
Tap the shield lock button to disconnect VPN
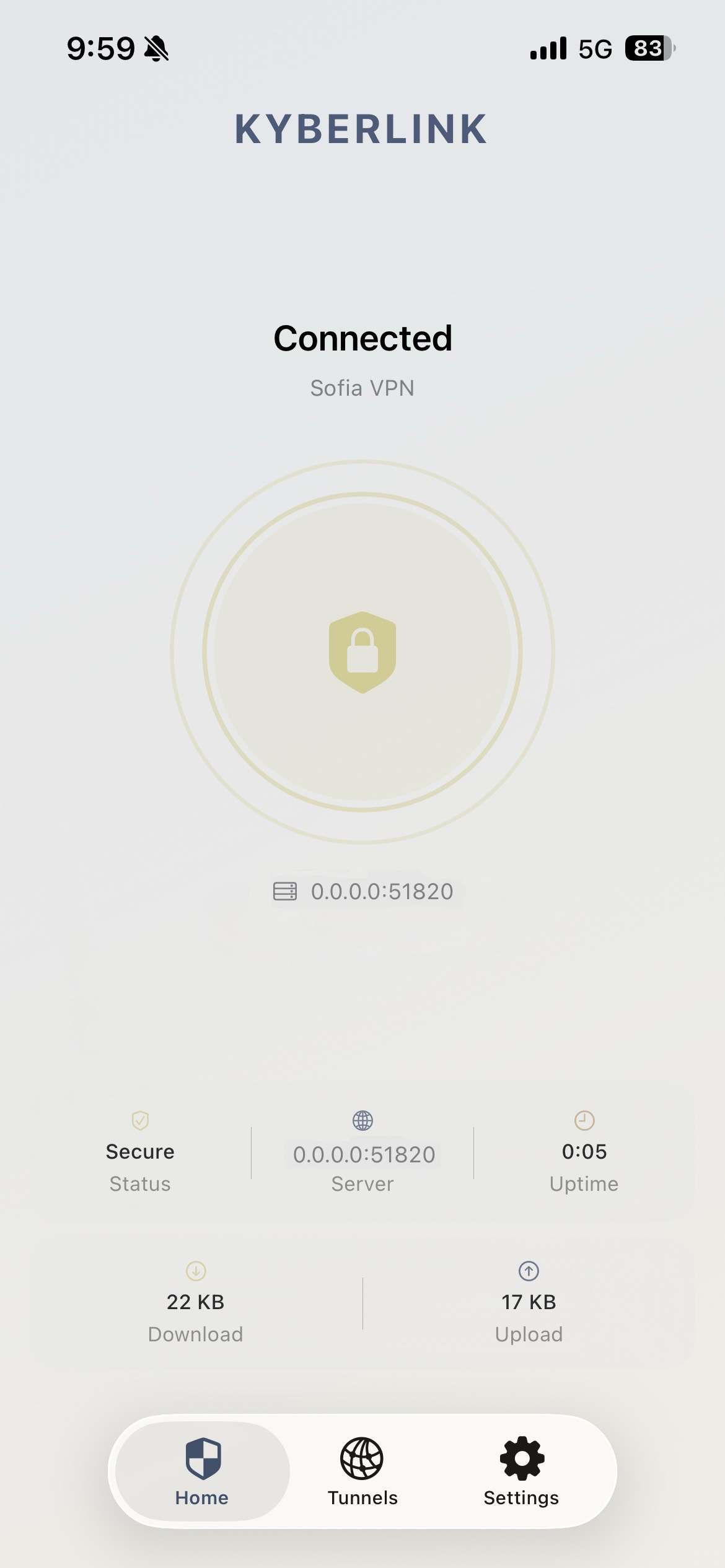[362, 651]
